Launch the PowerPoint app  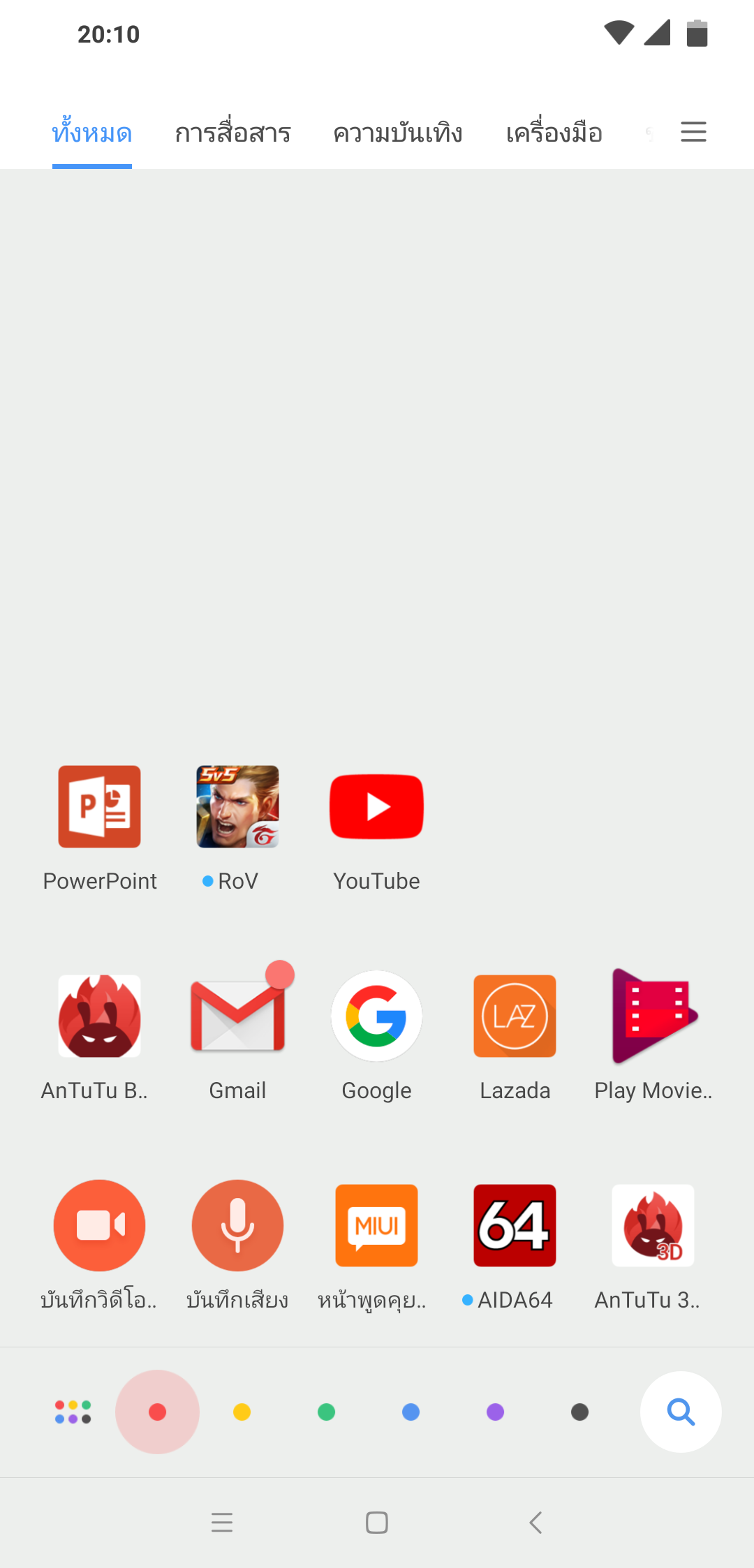click(x=99, y=807)
